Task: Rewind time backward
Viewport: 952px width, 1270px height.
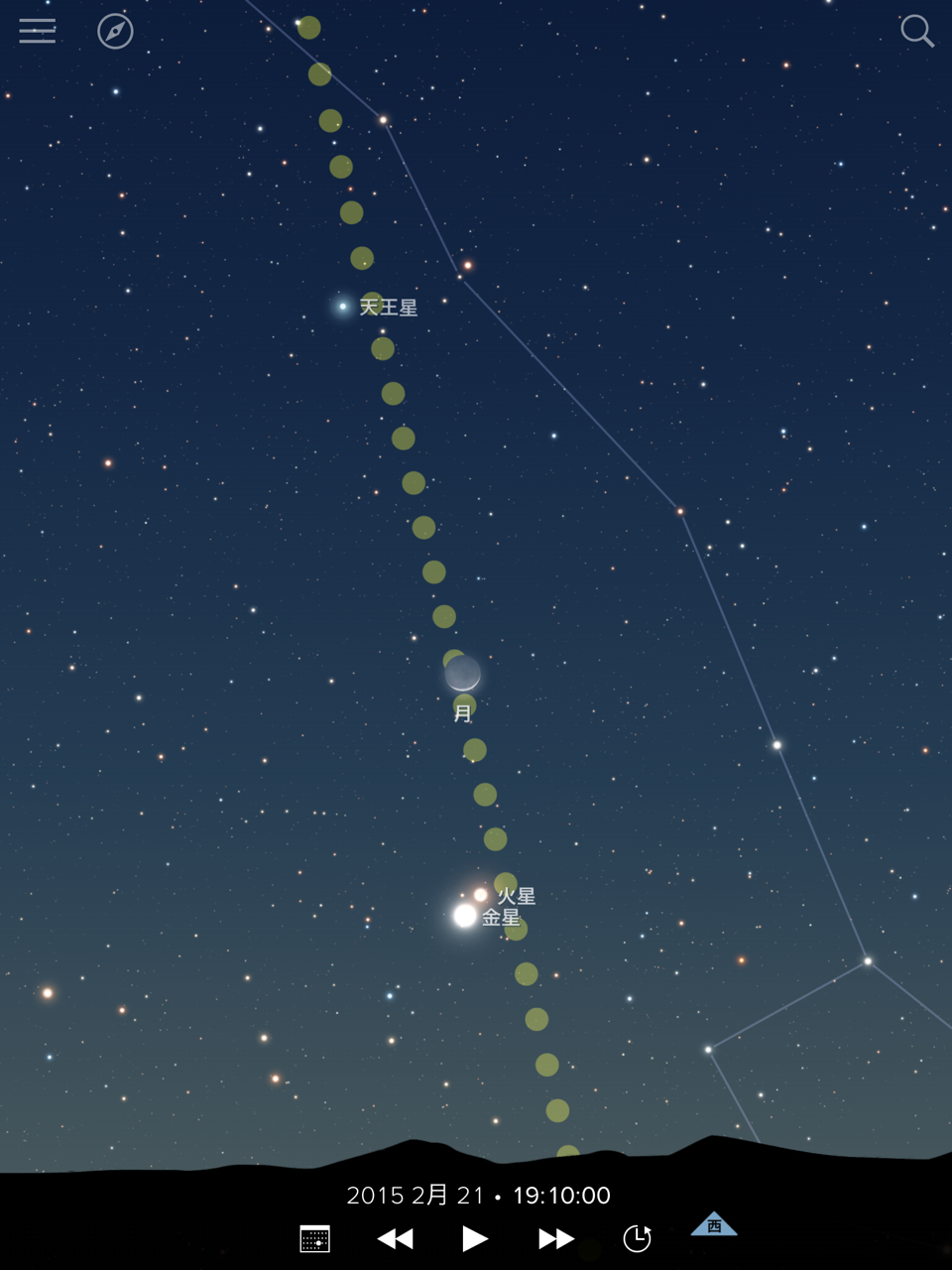Action: 395,1238
